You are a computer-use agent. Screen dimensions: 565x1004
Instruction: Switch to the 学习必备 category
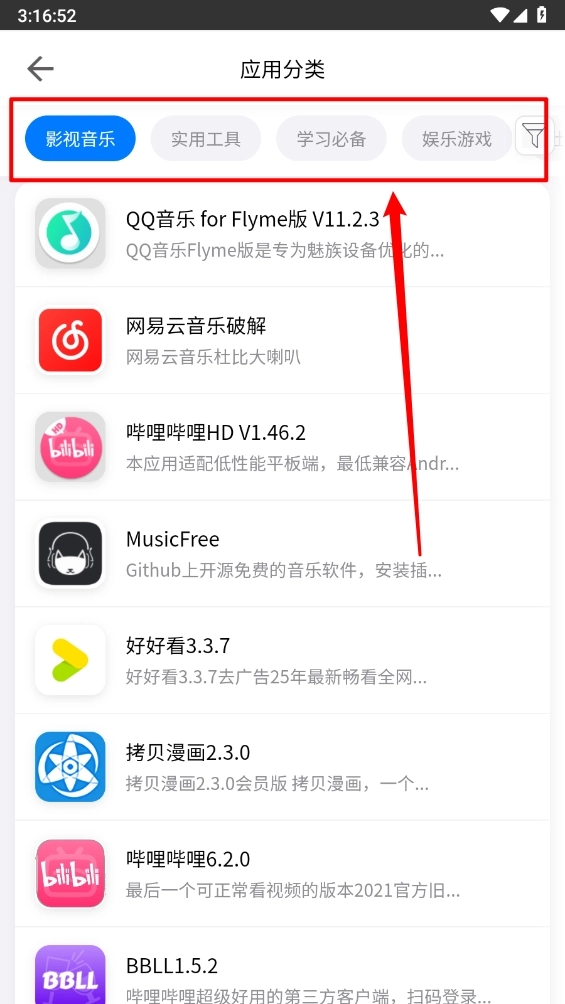click(331, 138)
